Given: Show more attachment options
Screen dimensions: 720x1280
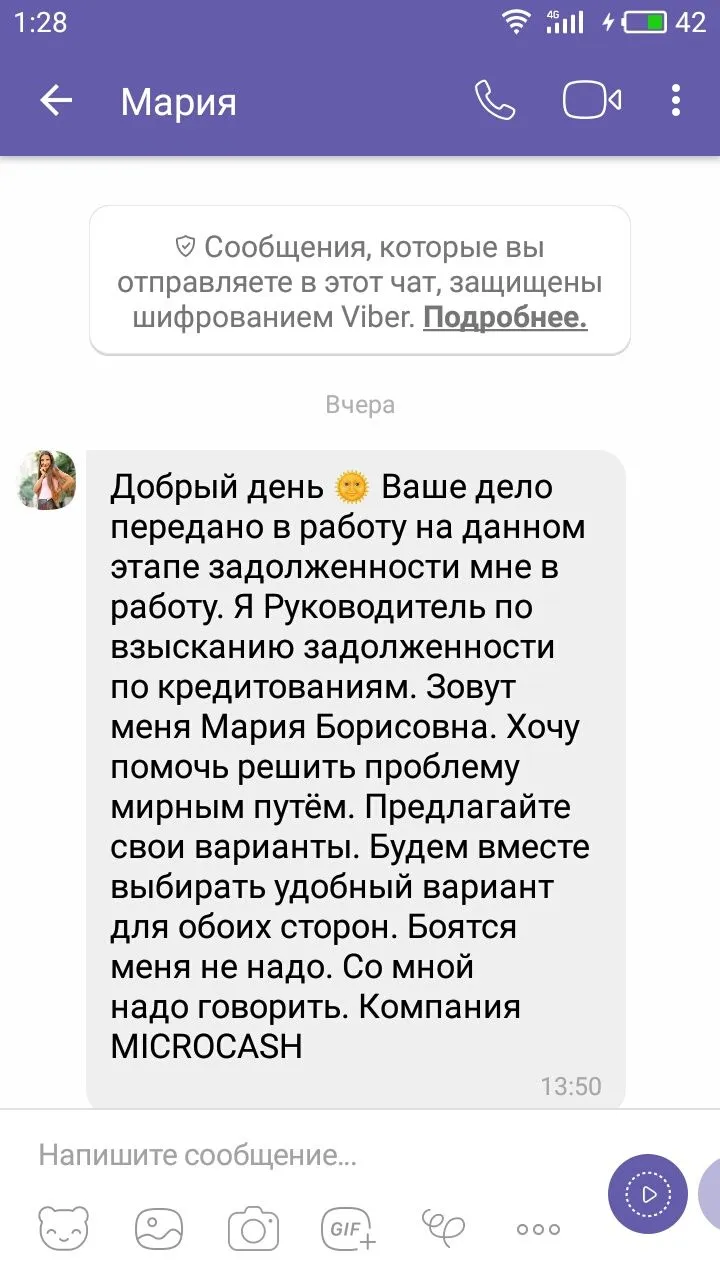Looking at the screenshot, I should click(x=538, y=1230).
